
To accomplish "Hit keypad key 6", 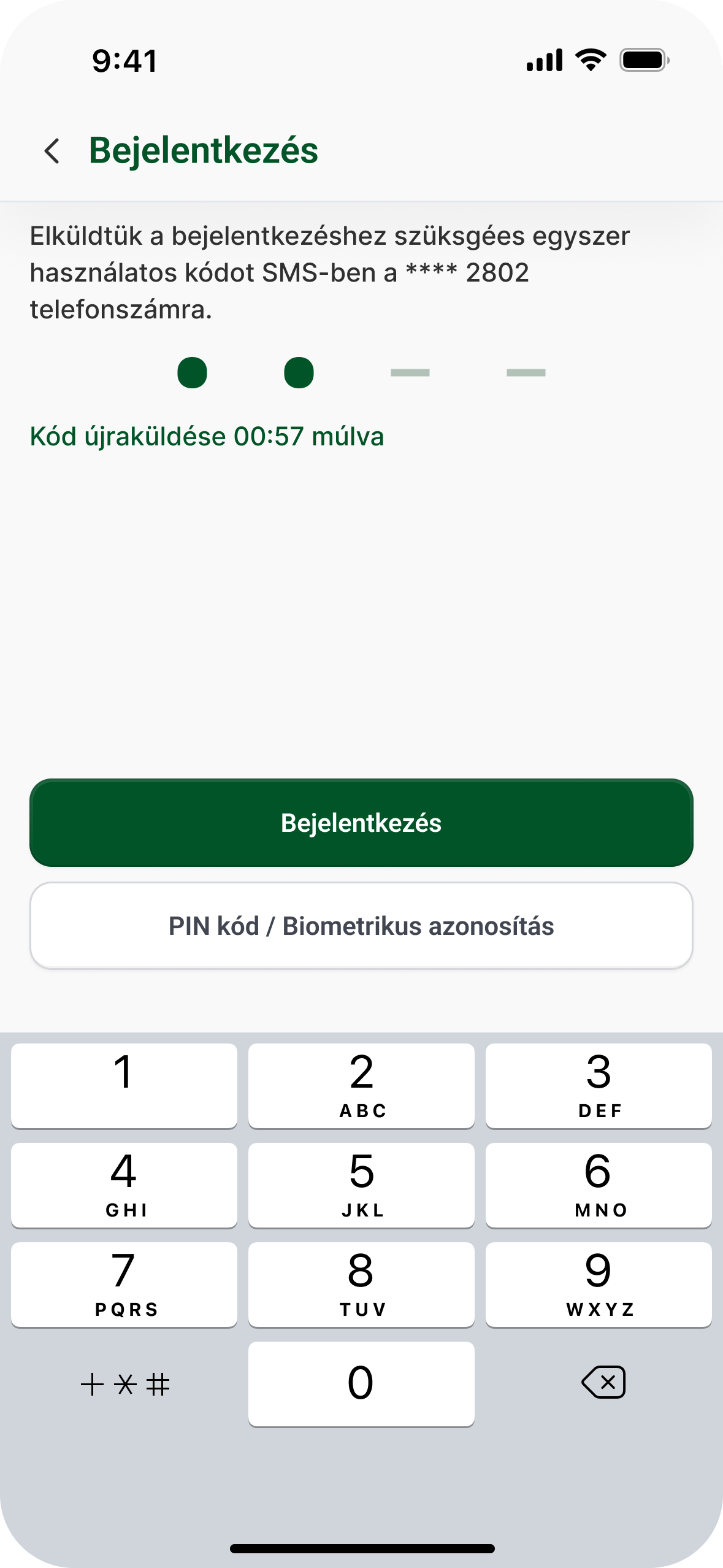I will point(599,1185).
